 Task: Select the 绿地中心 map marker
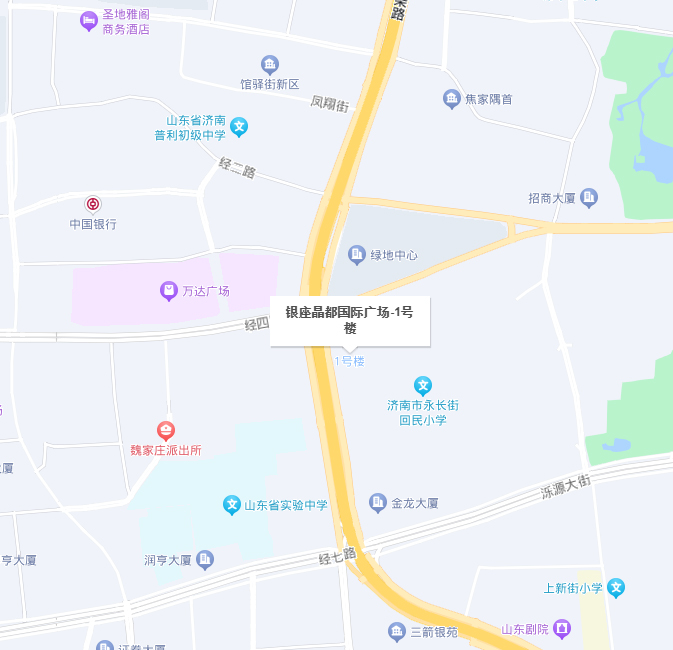point(357,255)
